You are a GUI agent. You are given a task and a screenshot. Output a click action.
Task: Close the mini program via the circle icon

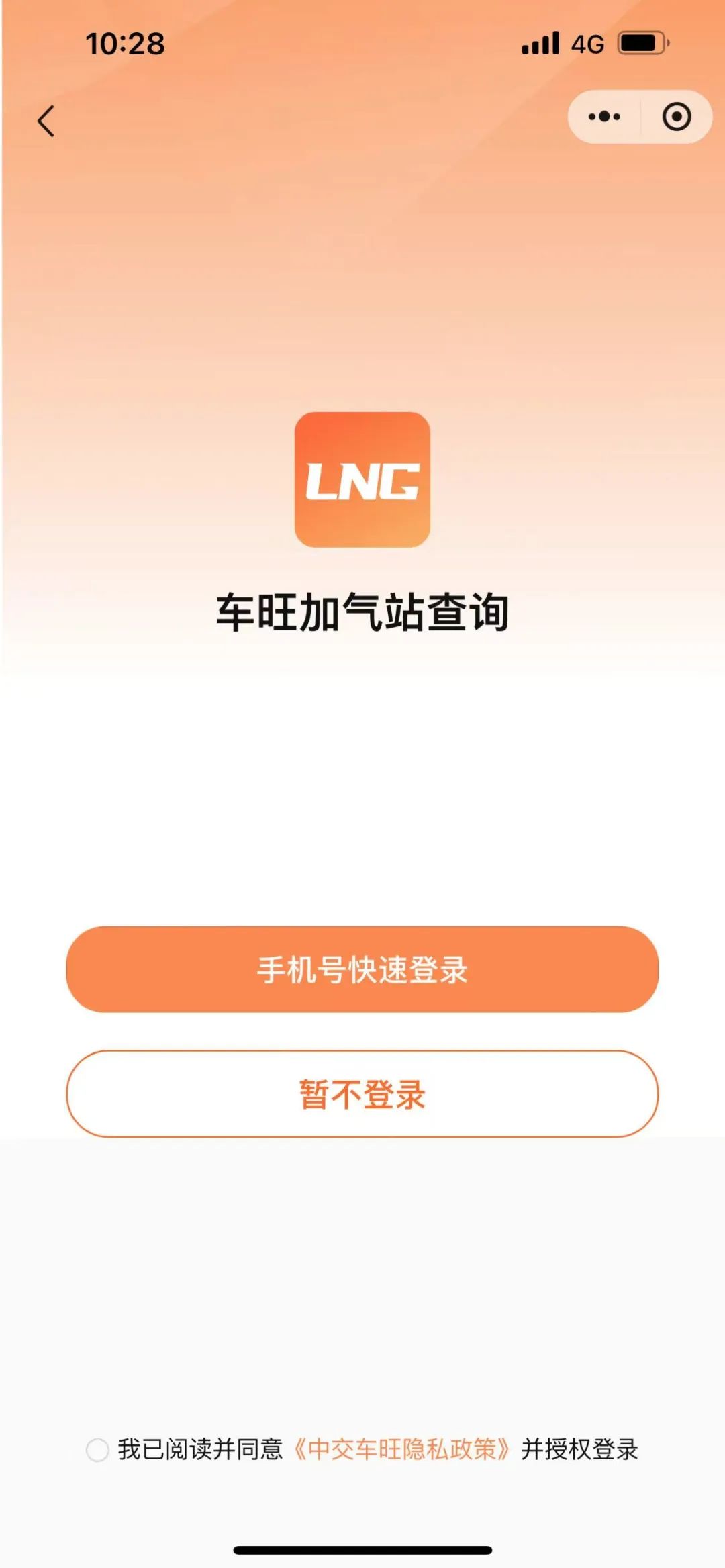point(676,117)
